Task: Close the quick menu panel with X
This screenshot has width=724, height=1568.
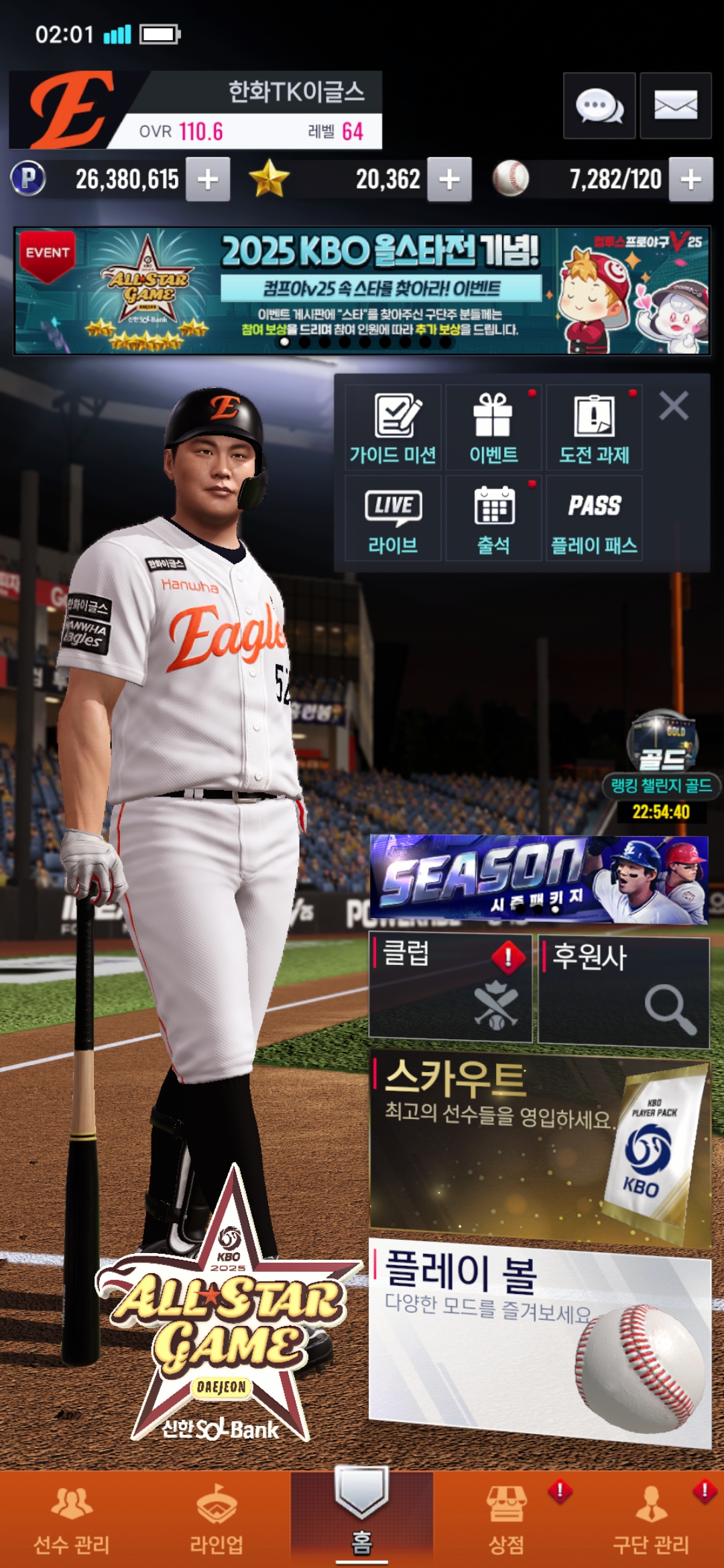Action: tap(674, 406)
